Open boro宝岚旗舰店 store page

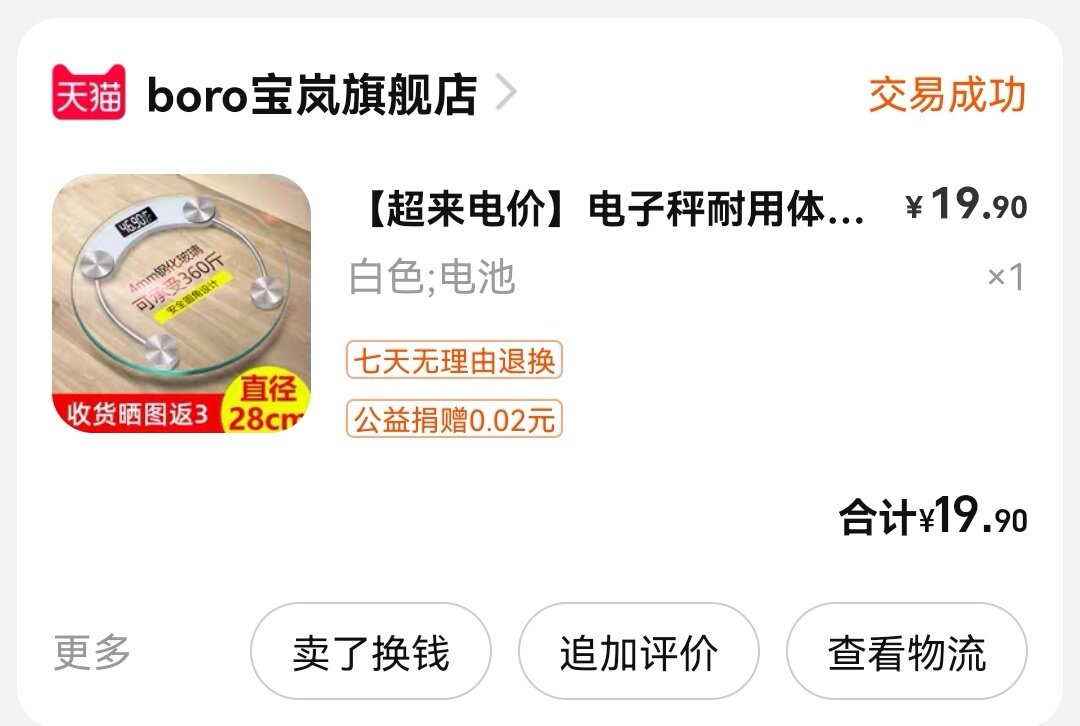(x=311, y=95)
